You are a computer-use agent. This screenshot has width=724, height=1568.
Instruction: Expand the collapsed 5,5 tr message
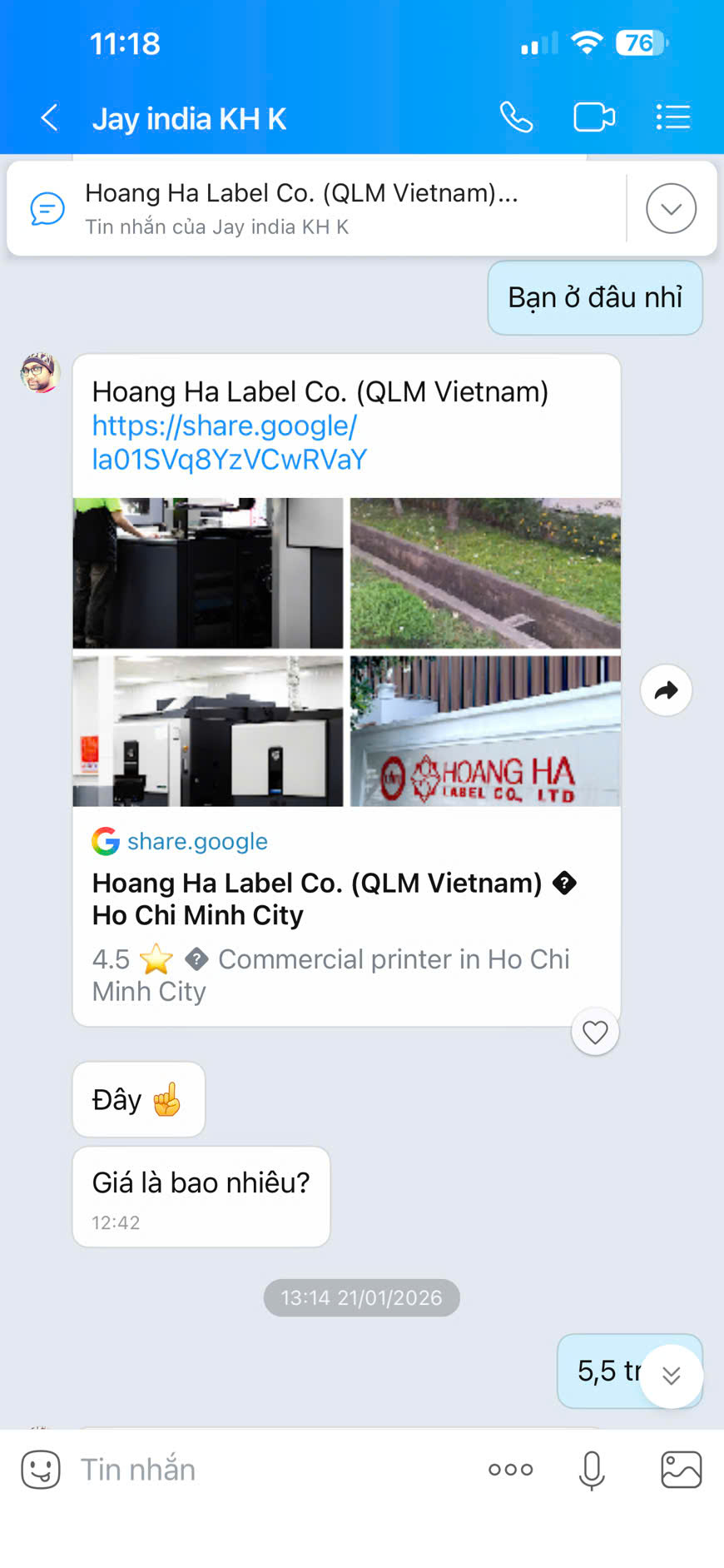[x=671, y=1375]
